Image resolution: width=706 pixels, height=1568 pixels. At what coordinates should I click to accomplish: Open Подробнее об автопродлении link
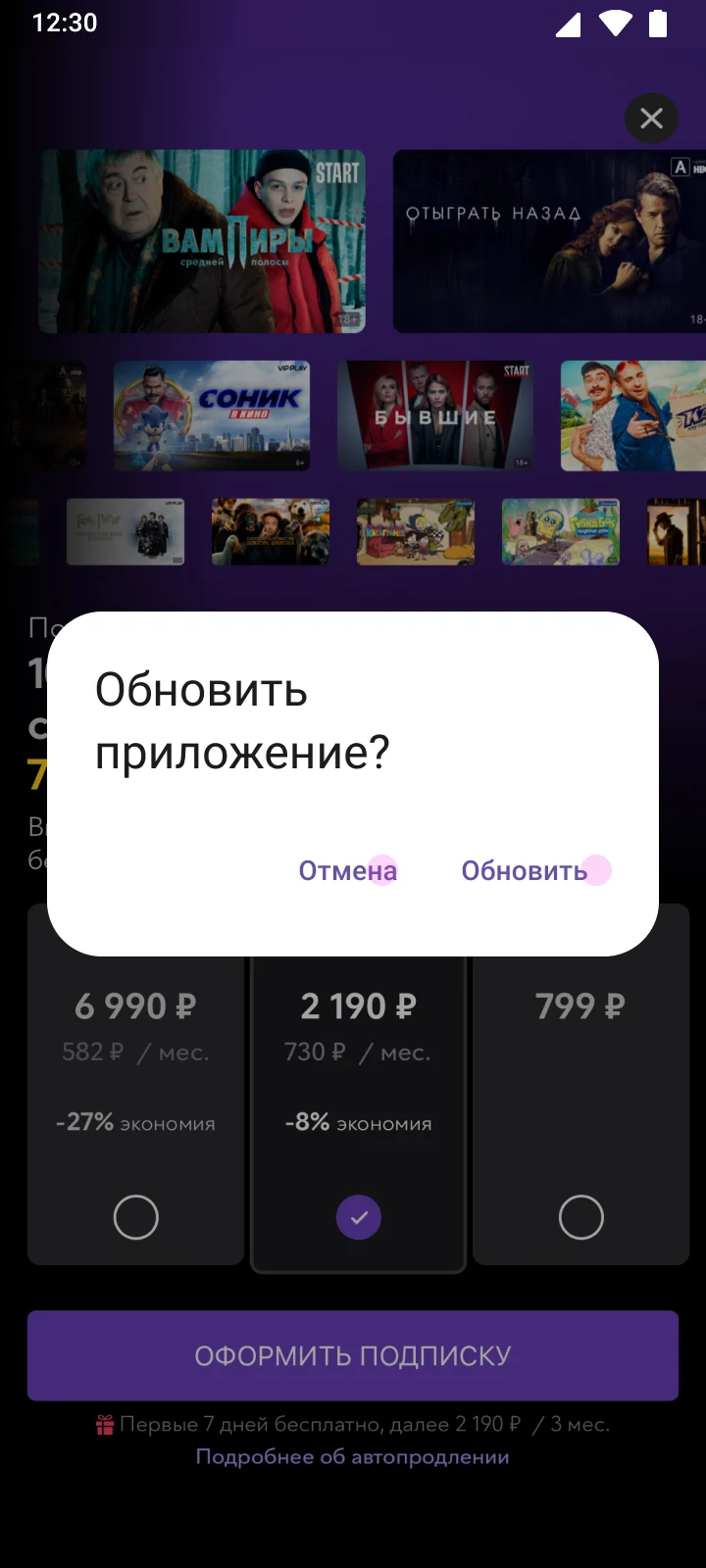tap(353, 1456)
